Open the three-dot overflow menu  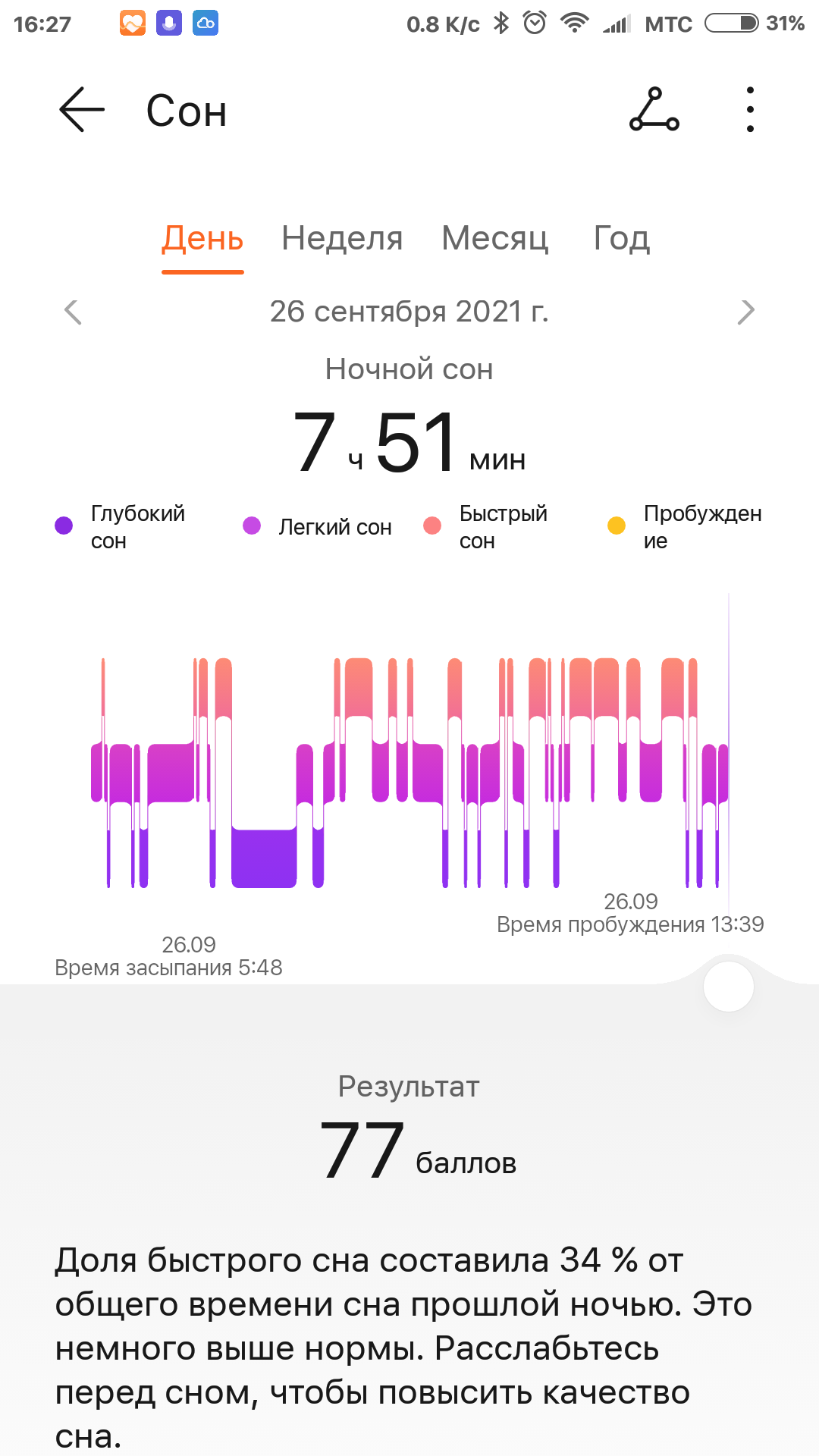pyautogui.click(x=750, y=110)
